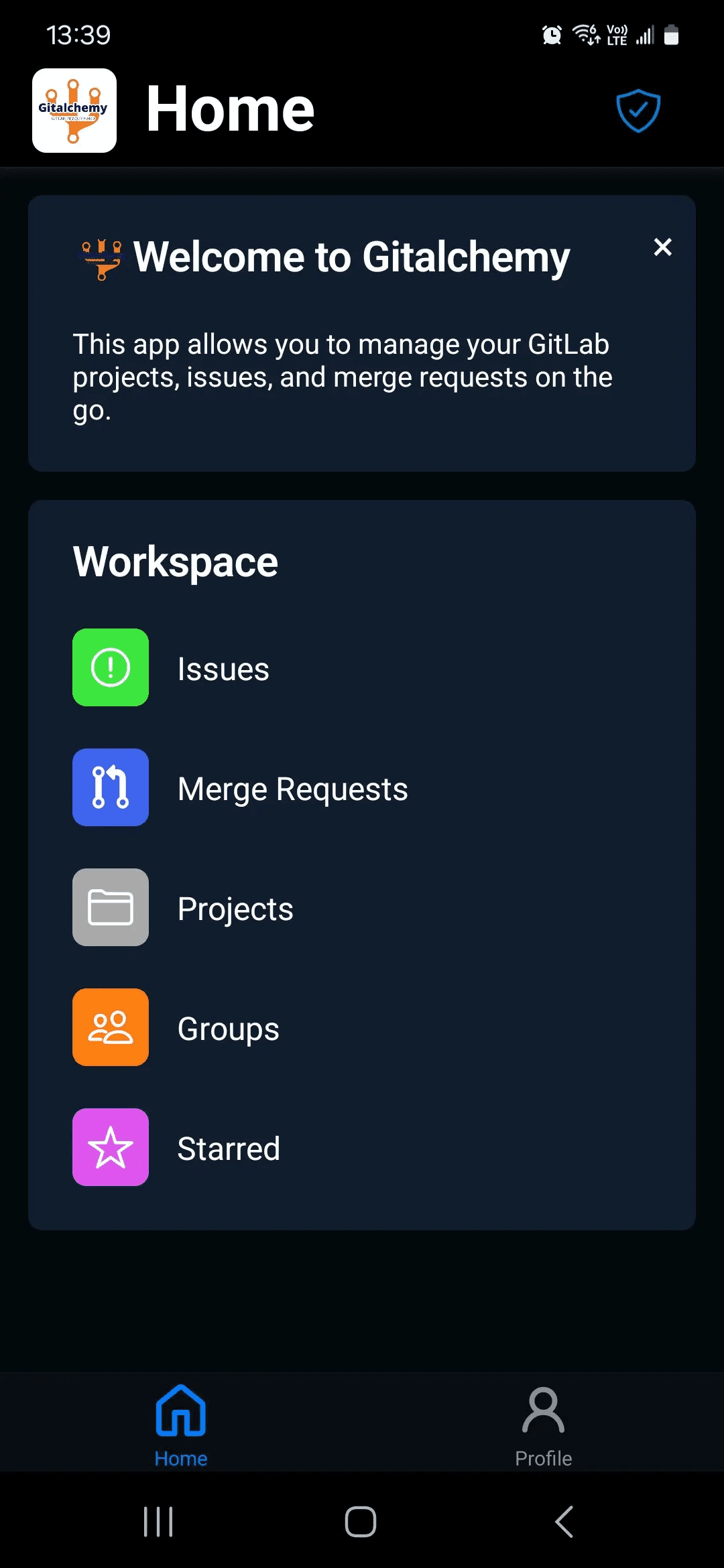Open the Issues section icon

[110, 668]
